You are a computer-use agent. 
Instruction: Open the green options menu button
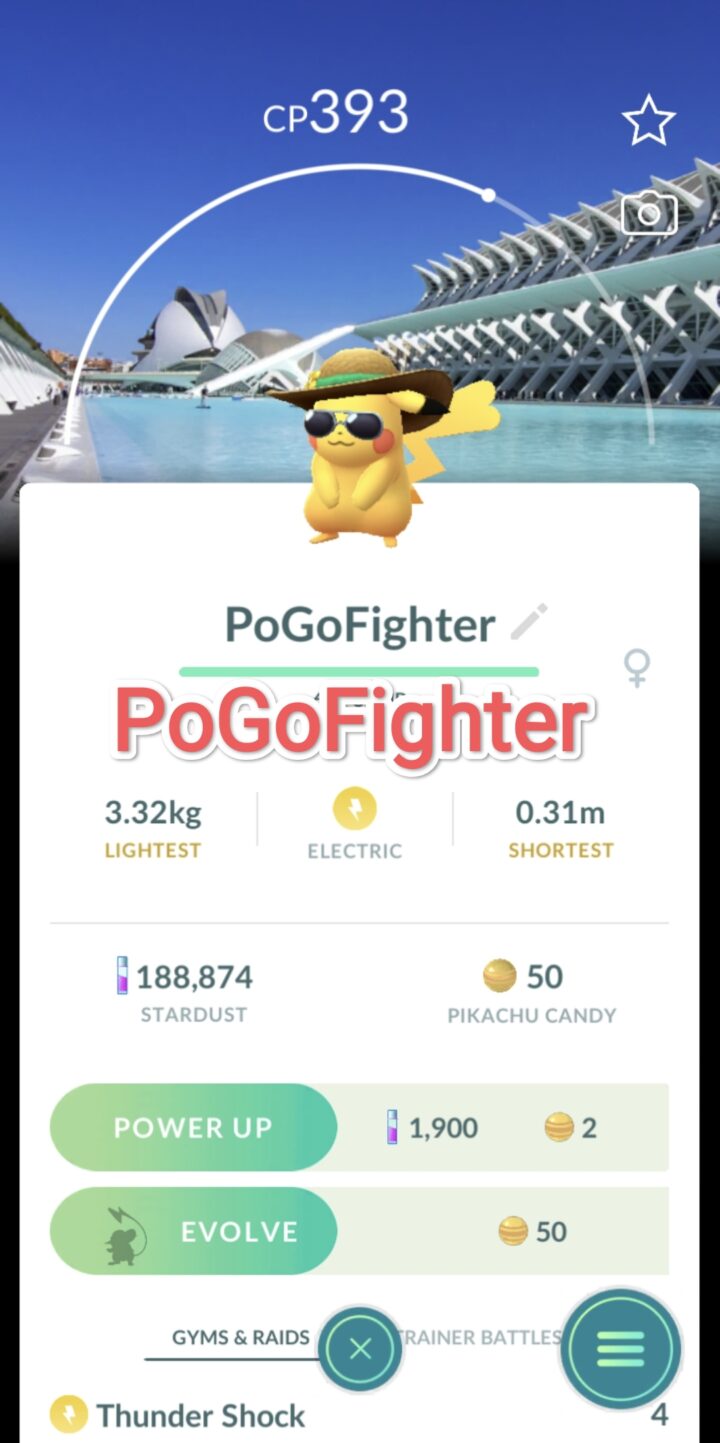point(620,1349)
